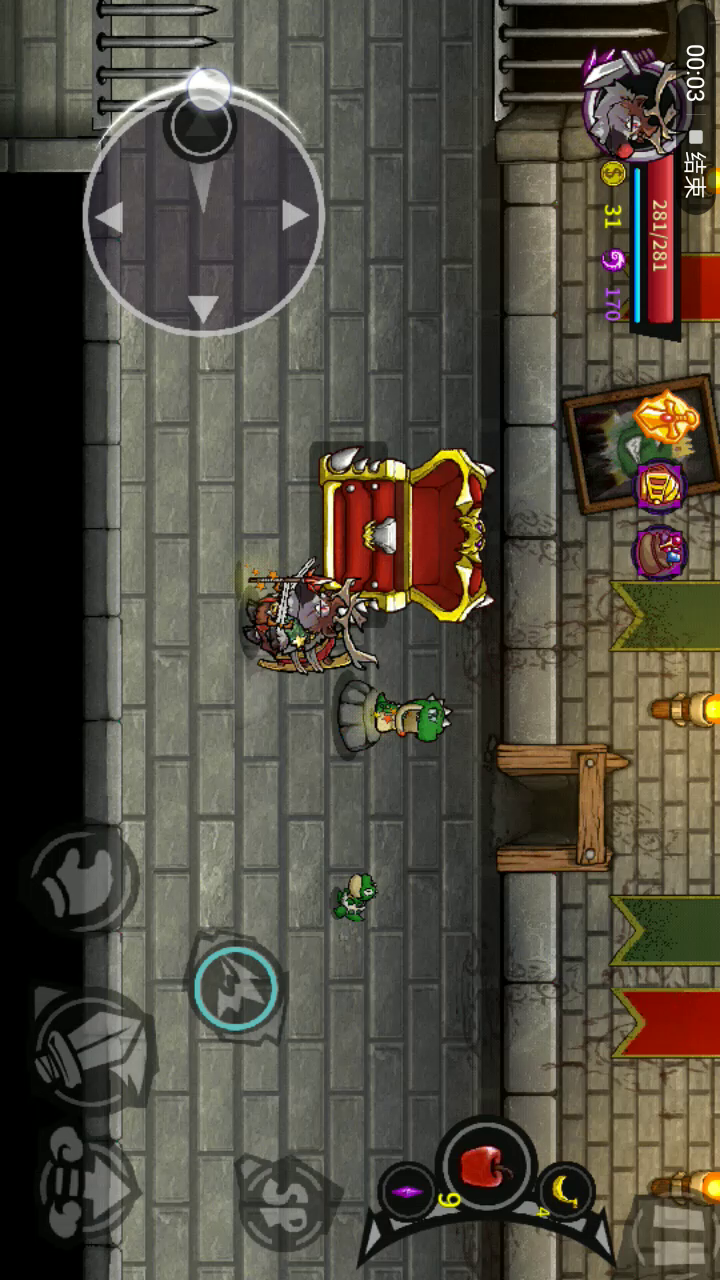This screenshot has height=1280, width=720.
Task: Trigger the cyan-ringed claw skill
Action: pos(236,988)
